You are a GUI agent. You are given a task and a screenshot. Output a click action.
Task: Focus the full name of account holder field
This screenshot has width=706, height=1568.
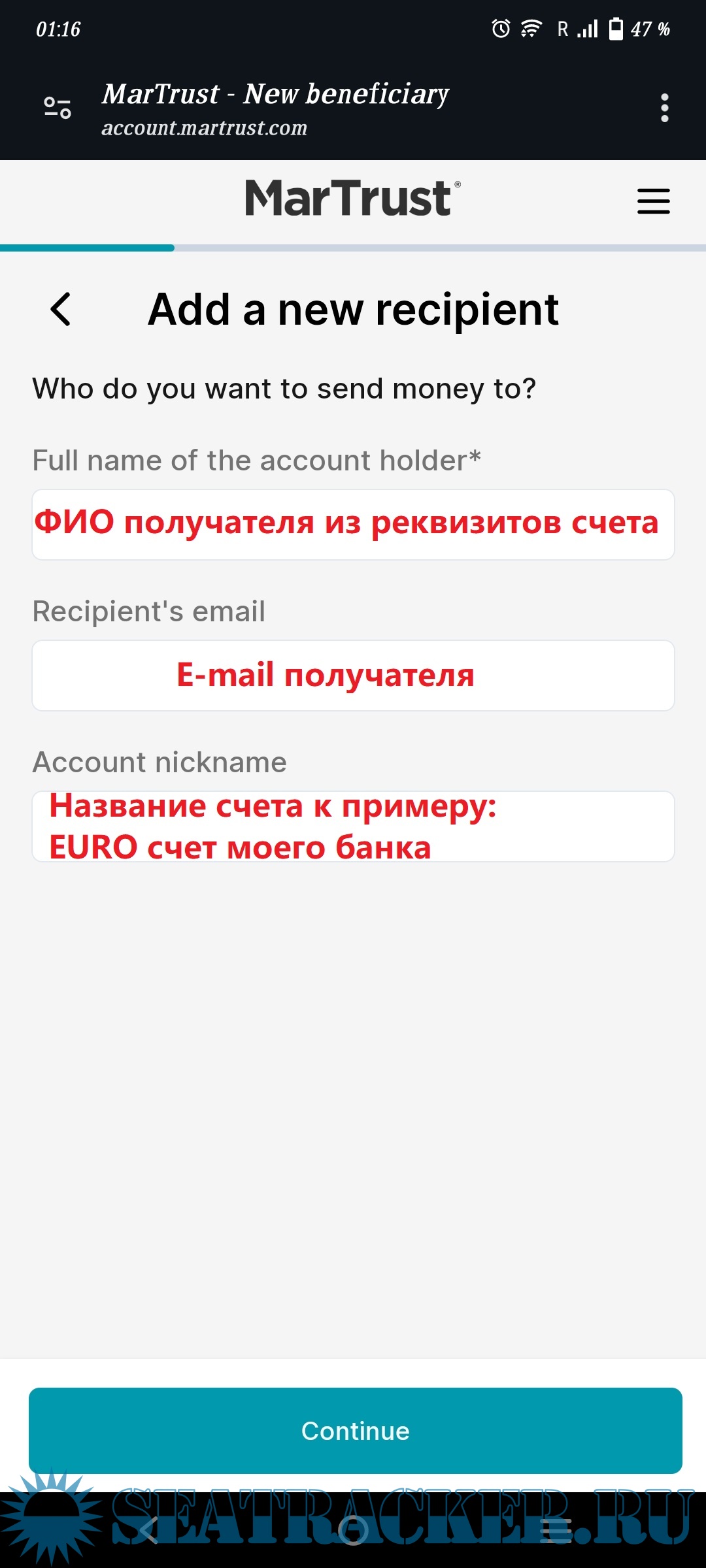[x=353, y=525]
